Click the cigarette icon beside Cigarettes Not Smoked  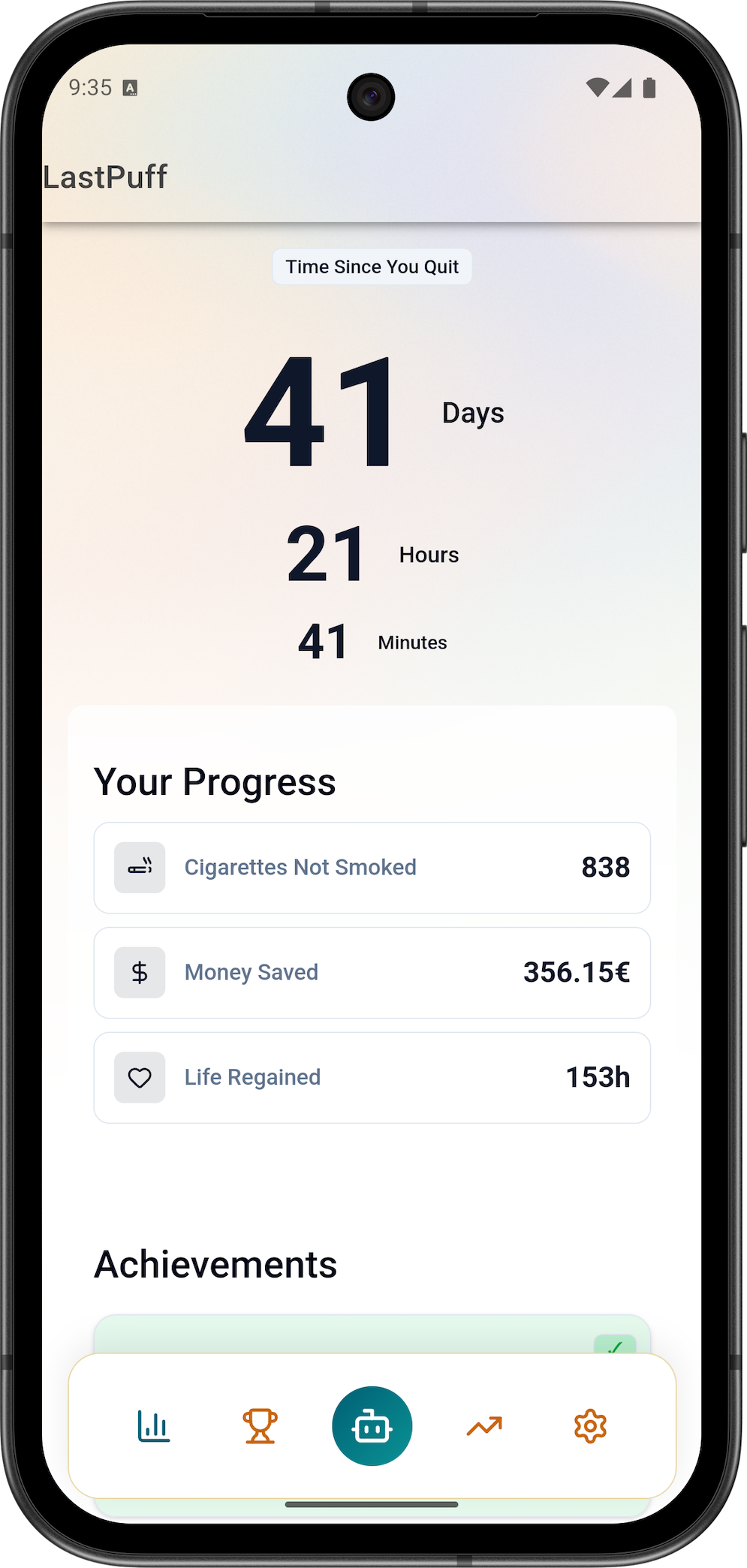140,867
